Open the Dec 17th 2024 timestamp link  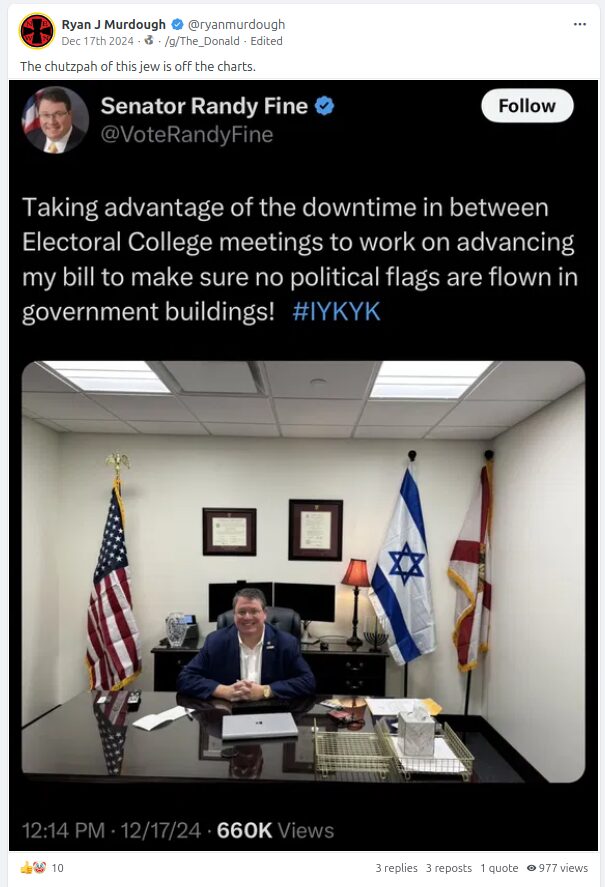click(x=98, y=41)
